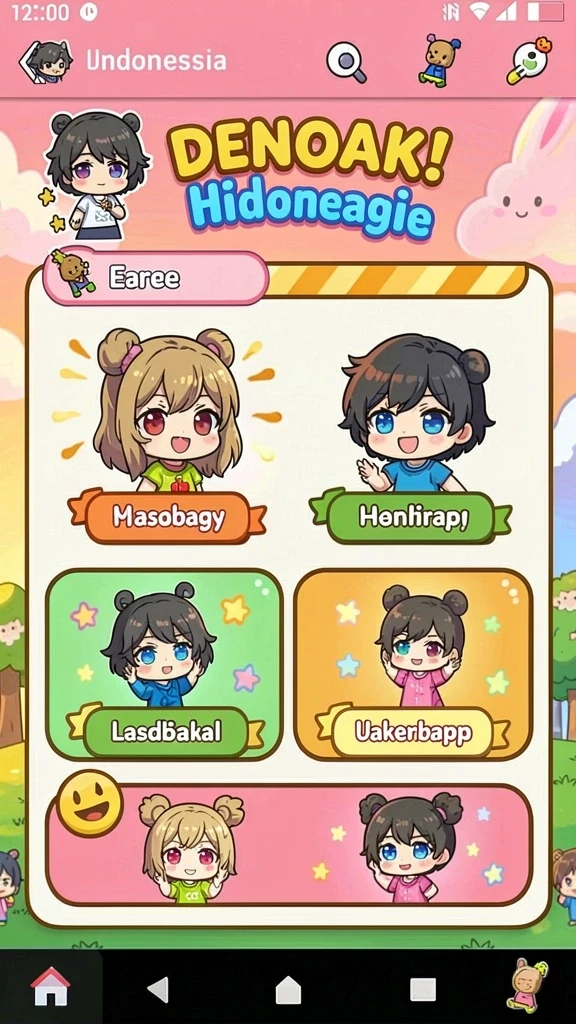The width and height of the screenshot is (576, 1024).
Task: Tap the Earee tab
Action: pyautogui.click(x=155, y=278)
